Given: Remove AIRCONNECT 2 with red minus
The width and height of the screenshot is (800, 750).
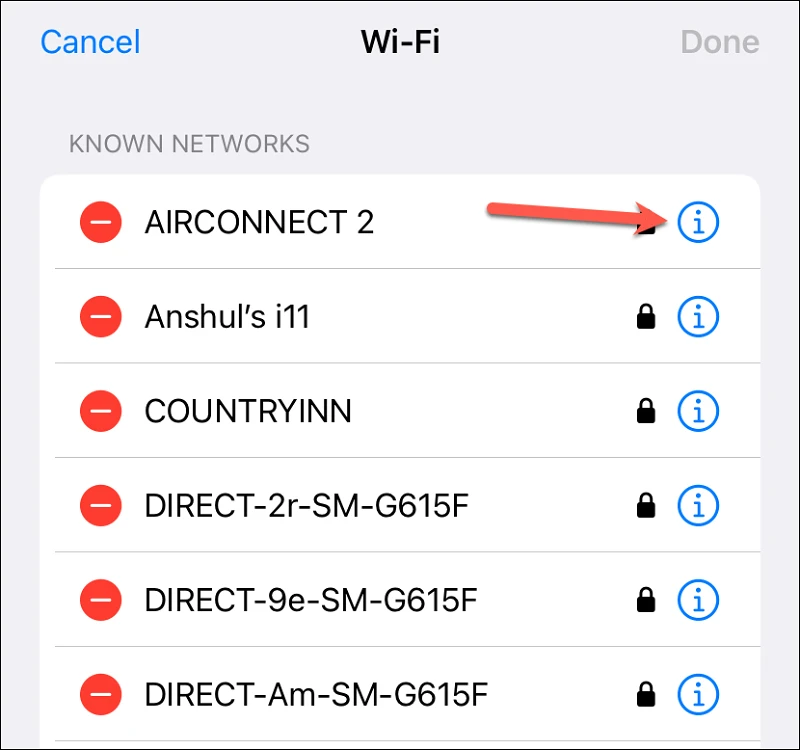Looking at the screenshot, I should 101,222.
